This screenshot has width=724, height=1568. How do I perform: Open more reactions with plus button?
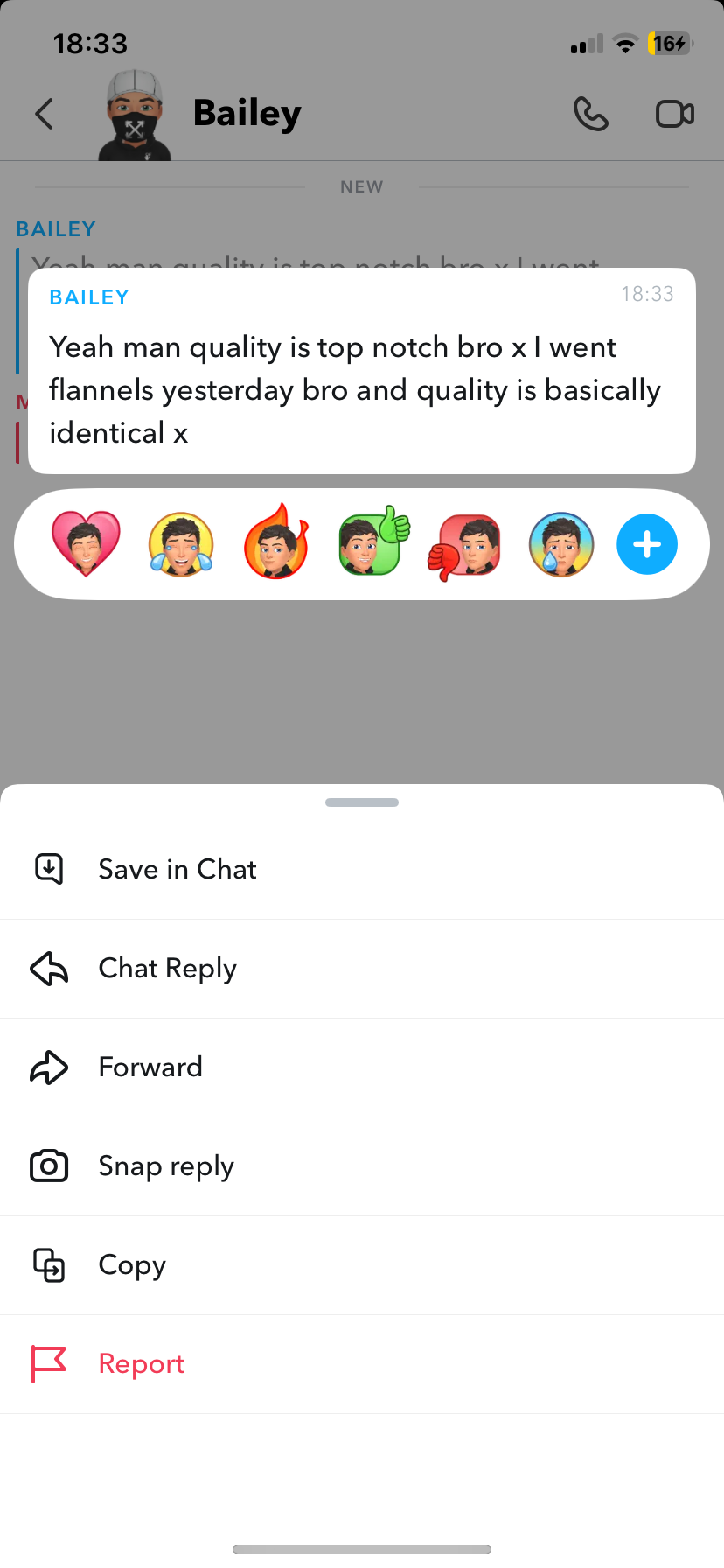[647, 544]
